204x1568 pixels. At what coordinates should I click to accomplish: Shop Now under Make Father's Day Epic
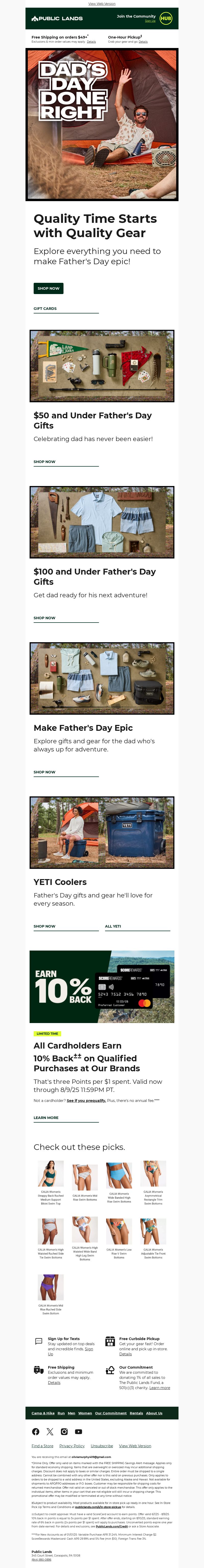44,772
